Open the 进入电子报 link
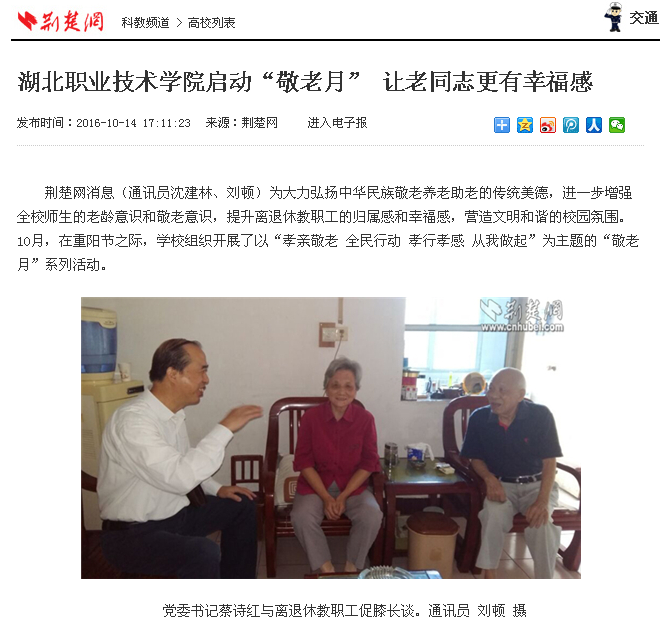 [337, 123]
